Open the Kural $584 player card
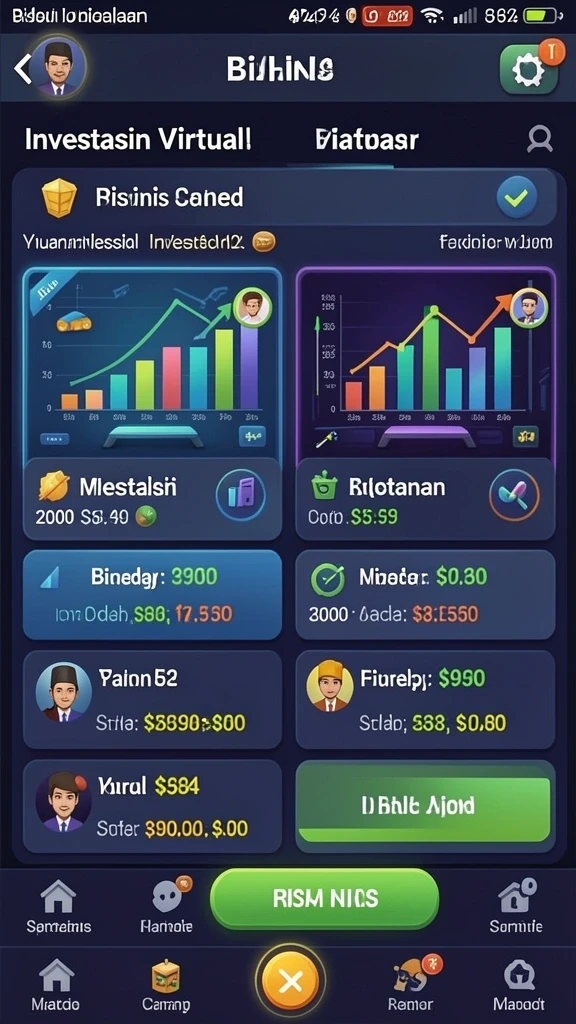 tap(153, 807)
